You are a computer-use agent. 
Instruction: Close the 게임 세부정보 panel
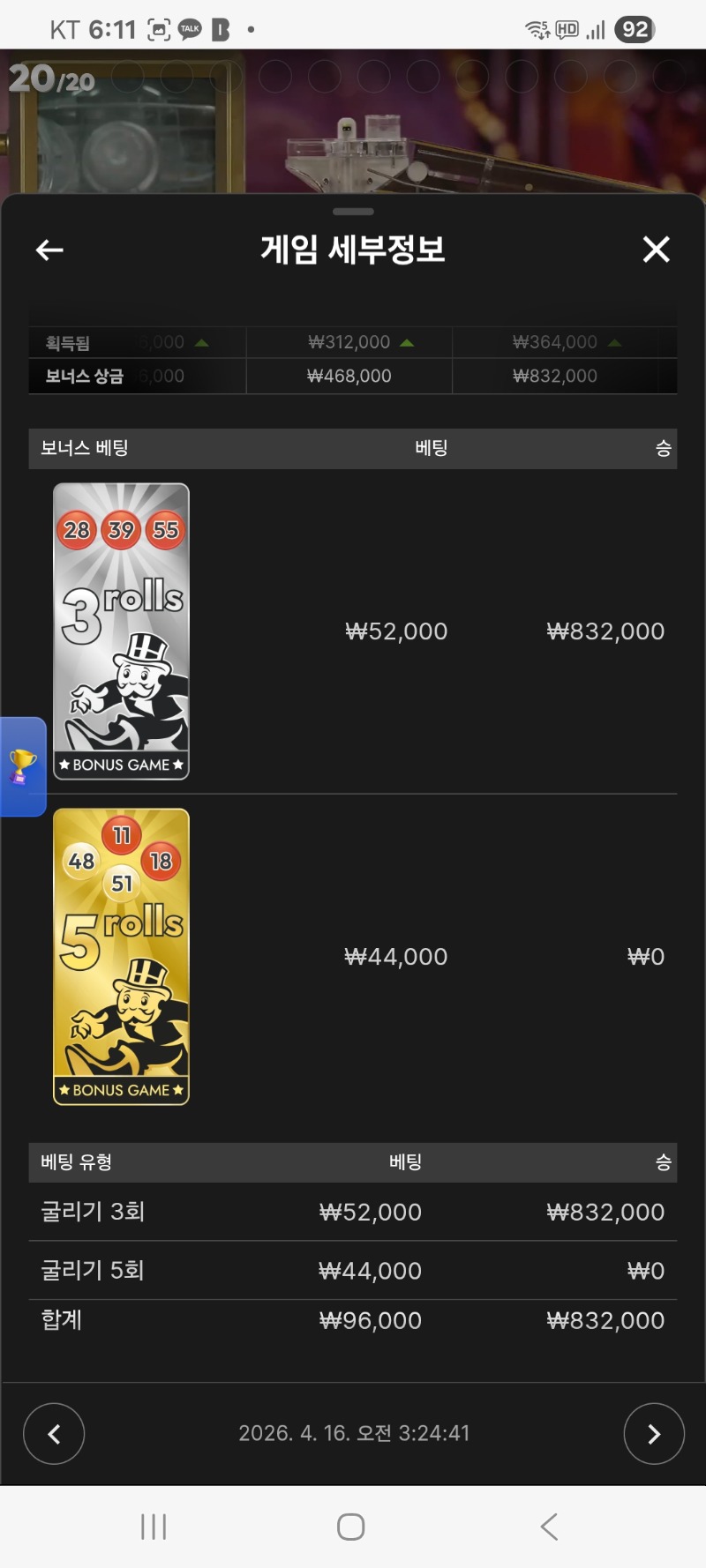click(x=656, y=250)
